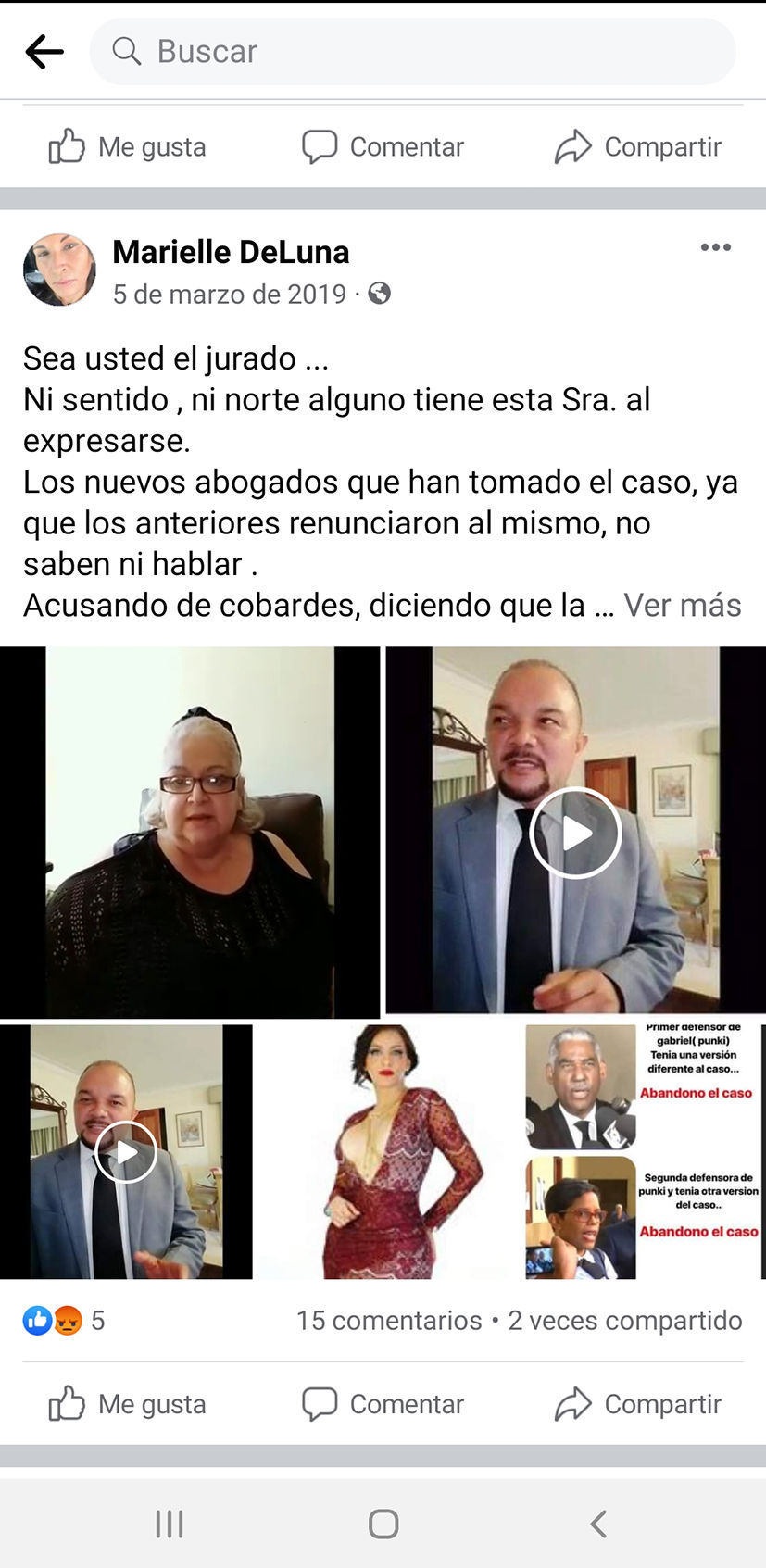This screenshot has height=1568, width=766.
Task: Open Marielle DeLuna's profile picture
Action: pos(59,270)
